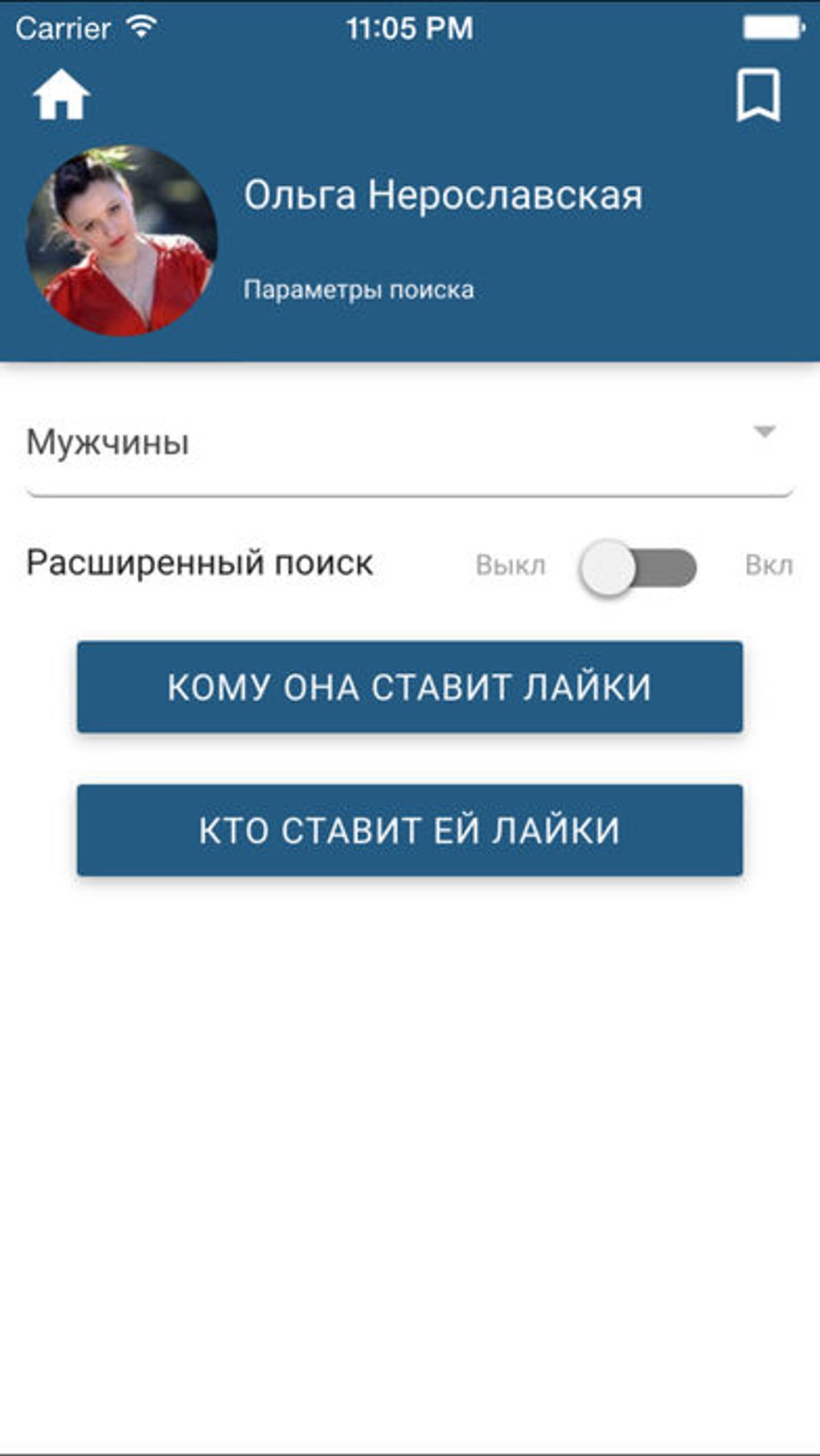Expand the Мужчины dropdown
The image size is (820, 1456).
410,442
